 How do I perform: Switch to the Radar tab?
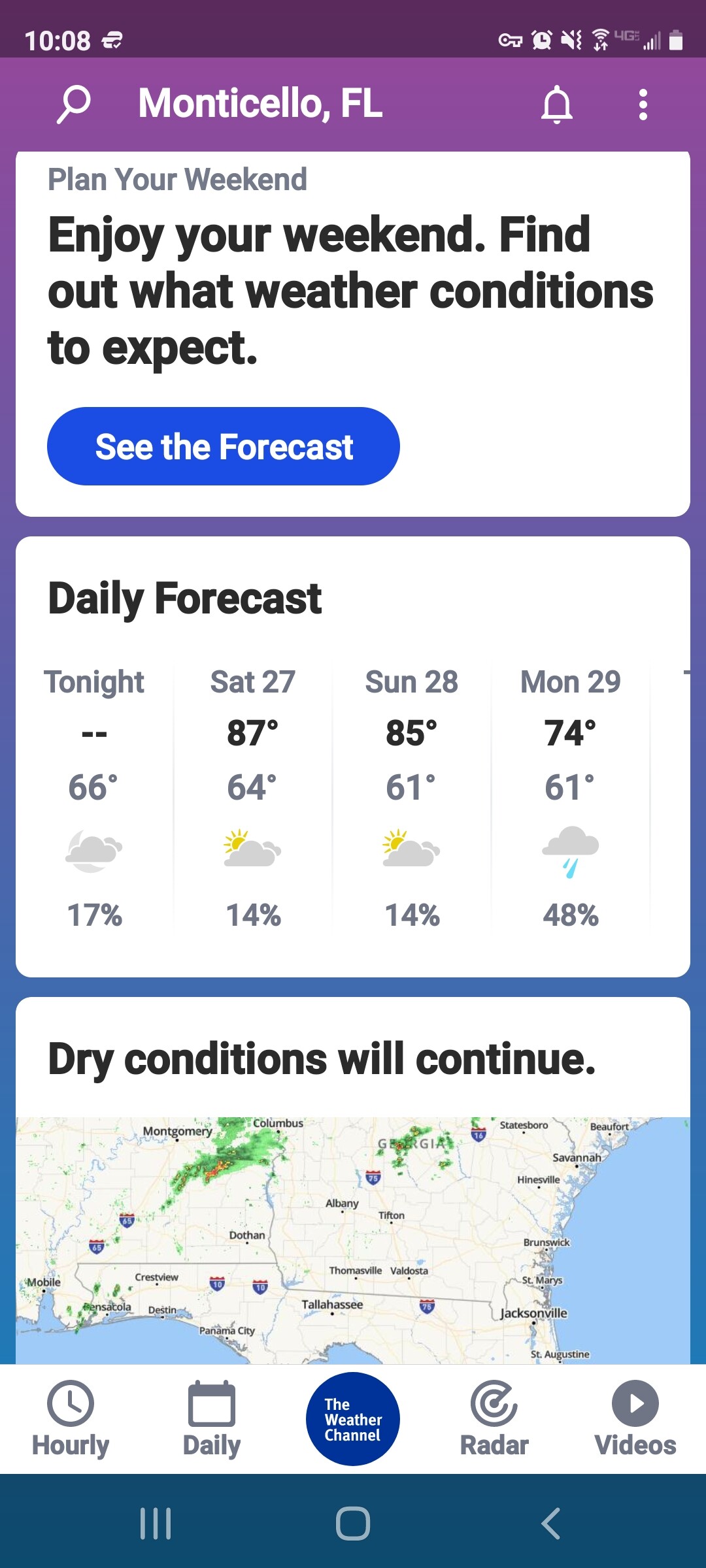pos(494,1418)
